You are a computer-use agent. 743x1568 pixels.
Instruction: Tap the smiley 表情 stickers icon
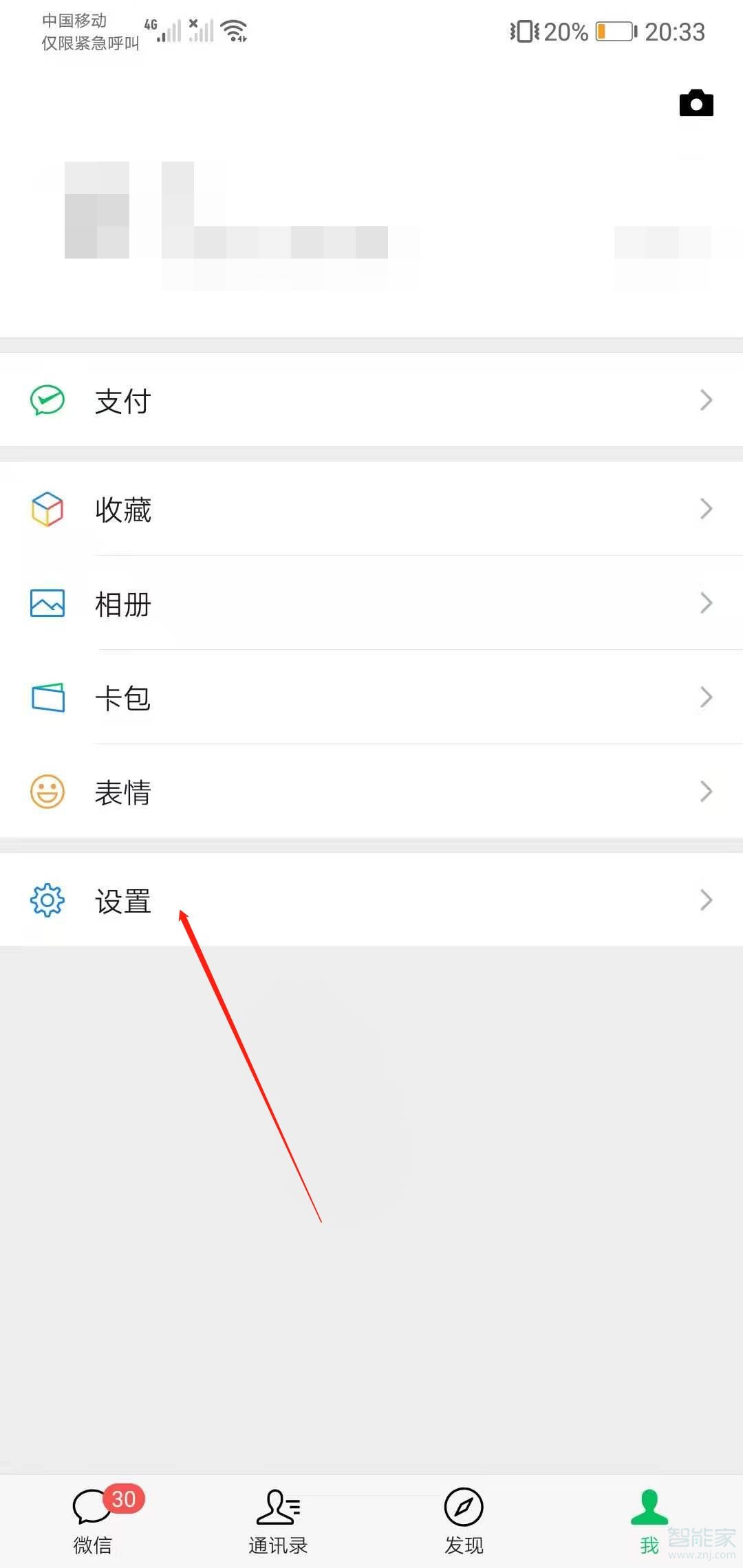[x=46, y=792]
